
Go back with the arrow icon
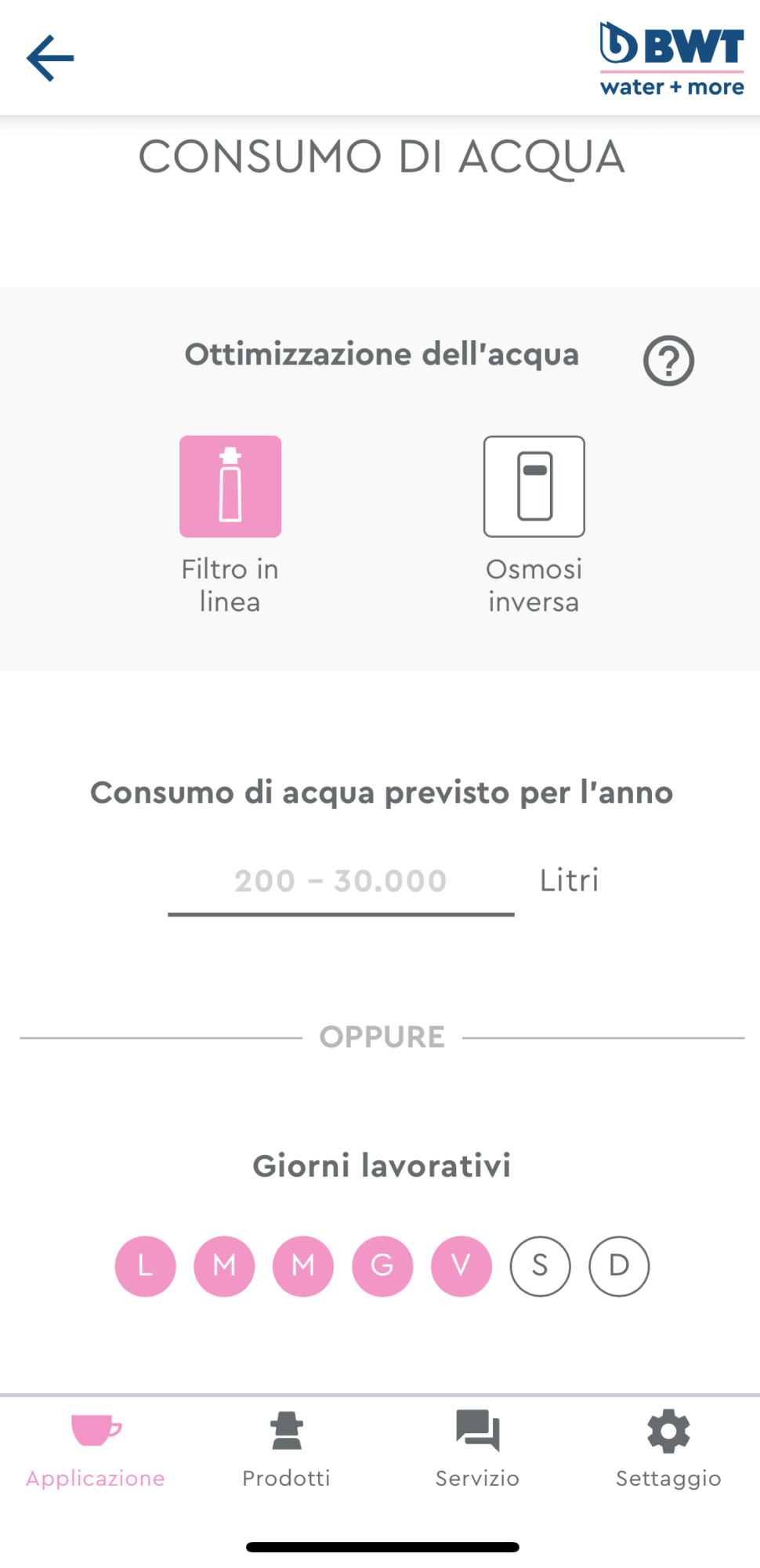(50, 58)
